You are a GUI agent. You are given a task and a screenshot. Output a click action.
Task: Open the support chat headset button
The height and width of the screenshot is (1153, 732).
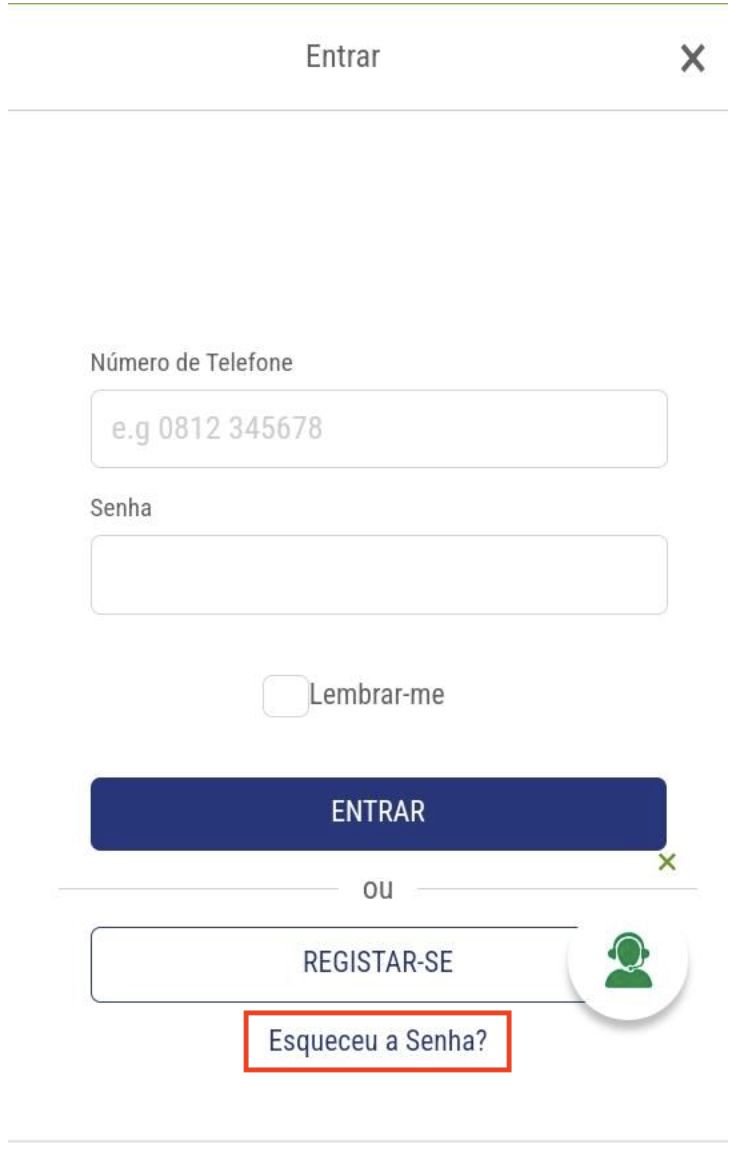[x=628, y=960]
